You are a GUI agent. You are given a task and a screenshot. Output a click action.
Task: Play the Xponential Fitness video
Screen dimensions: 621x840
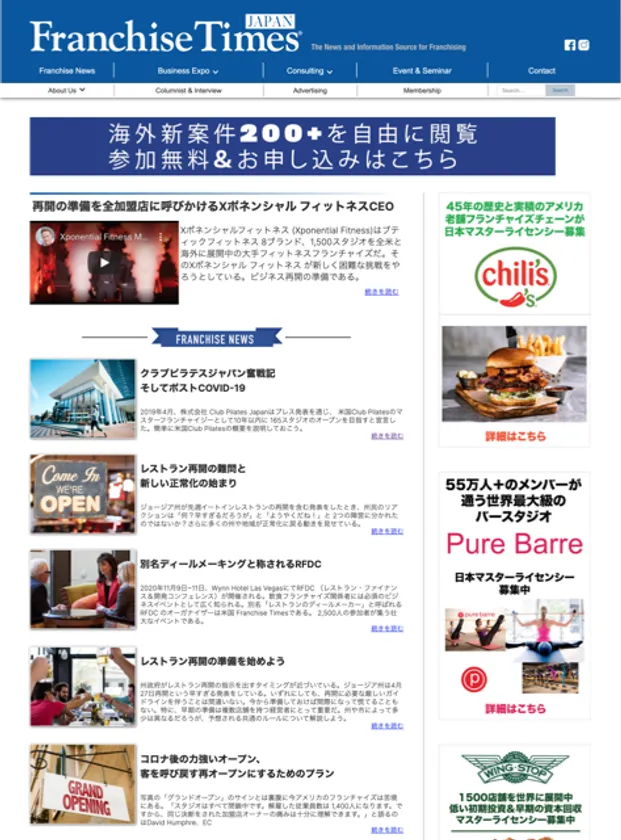click(104, 264)
